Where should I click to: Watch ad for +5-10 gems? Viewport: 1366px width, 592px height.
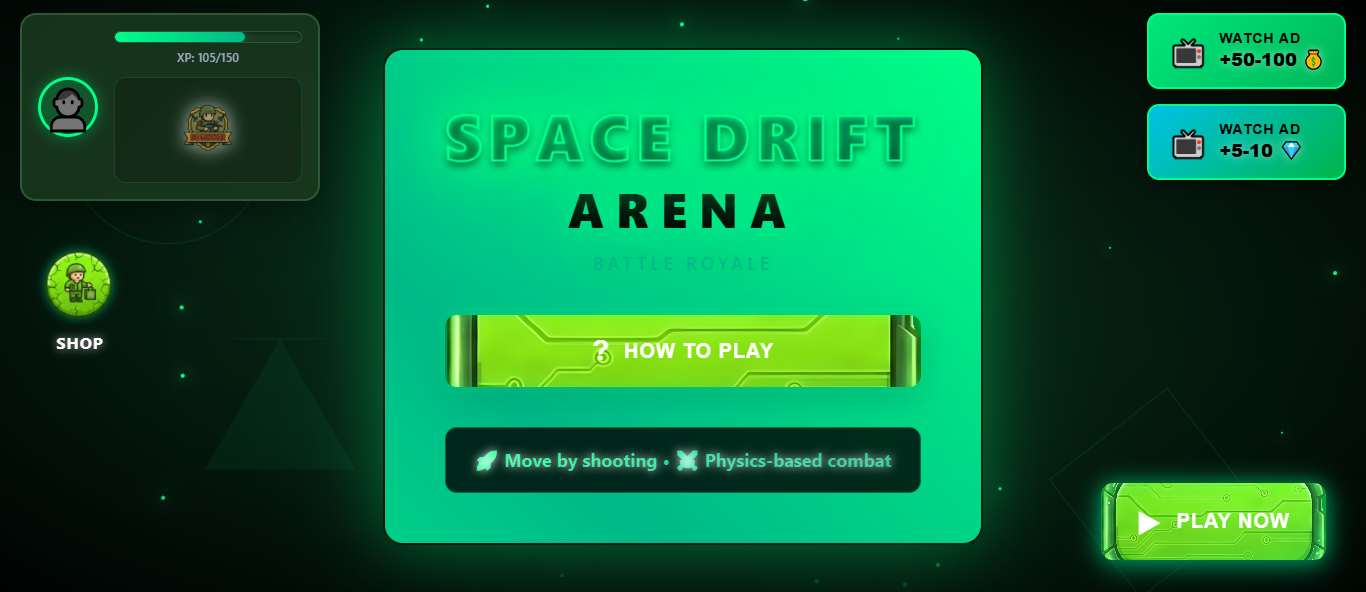pos(1246,142)
